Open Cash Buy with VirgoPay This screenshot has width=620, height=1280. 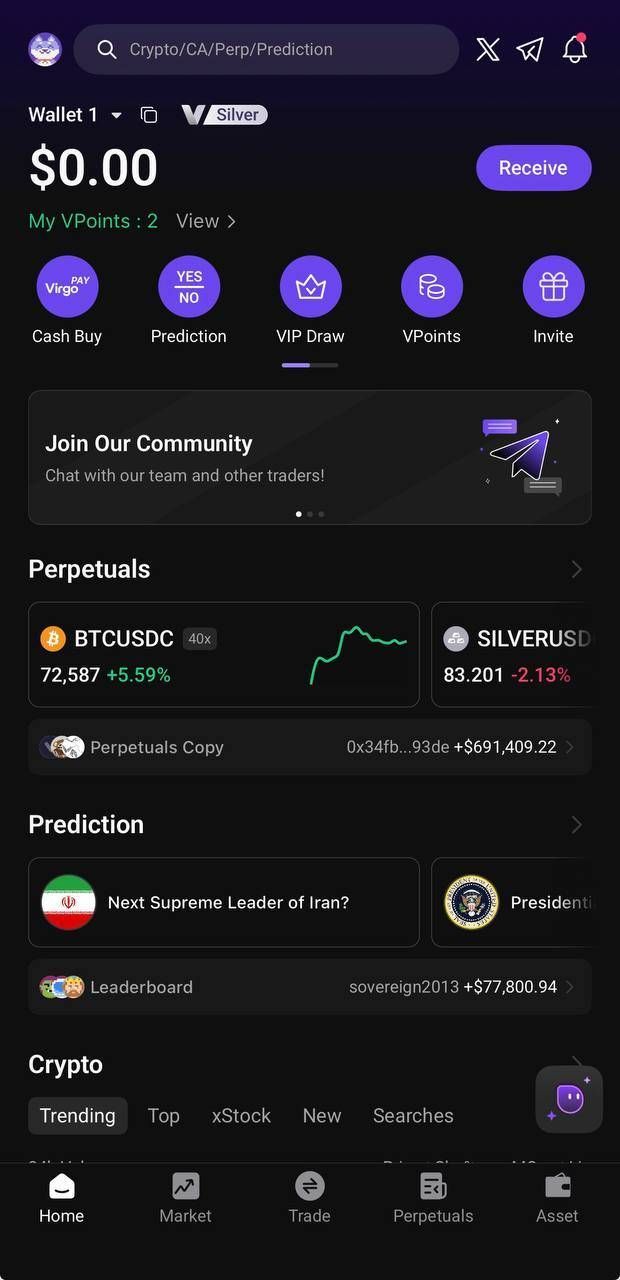(67, 287)
